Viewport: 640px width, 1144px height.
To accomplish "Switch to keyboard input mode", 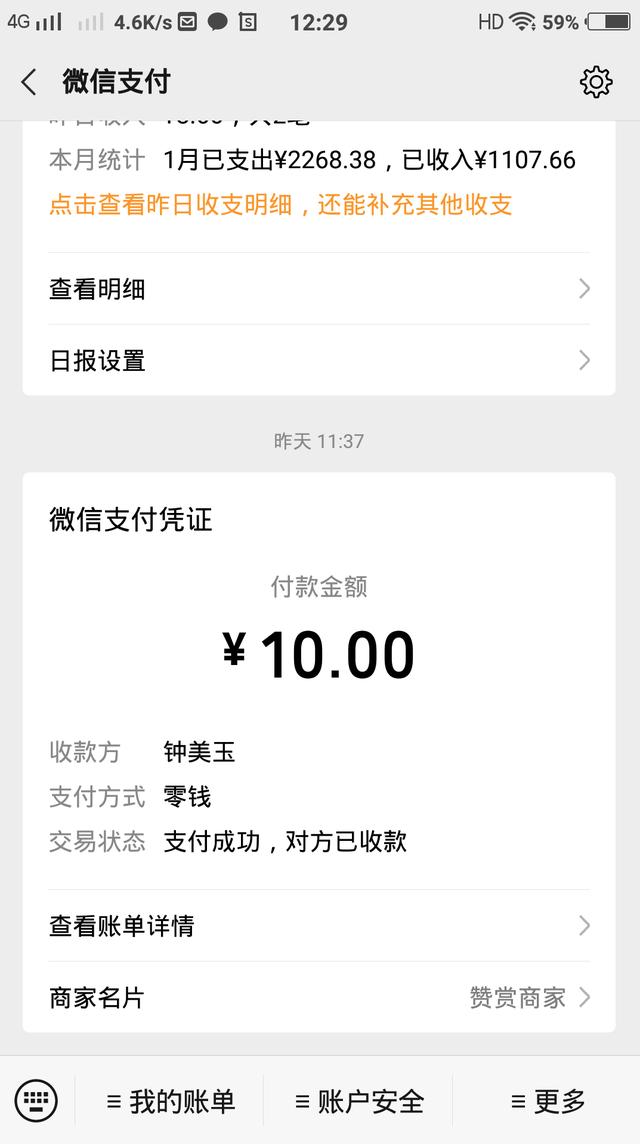I will [x=36, y=1100].
